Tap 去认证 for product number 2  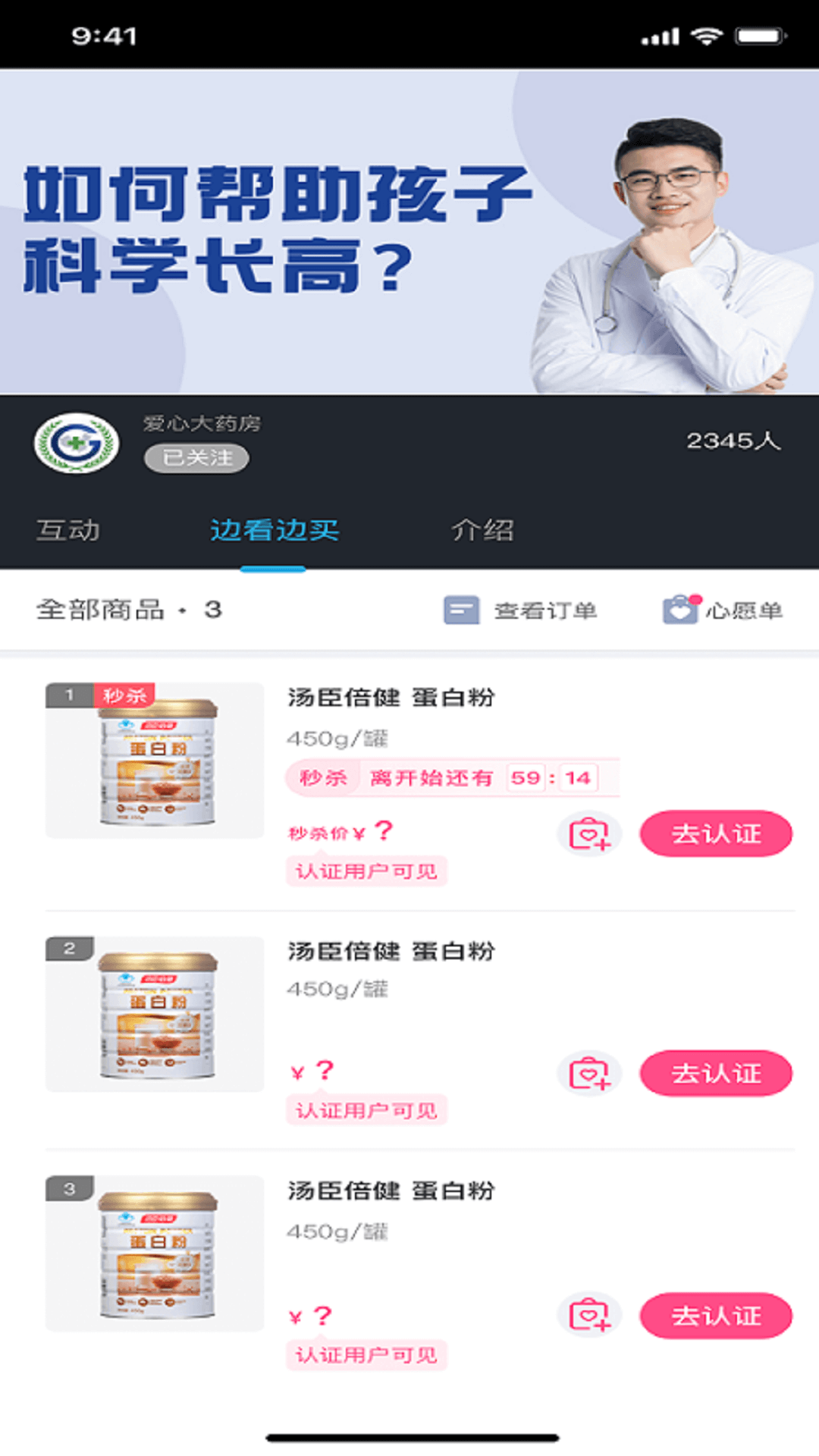point(715,1073)
